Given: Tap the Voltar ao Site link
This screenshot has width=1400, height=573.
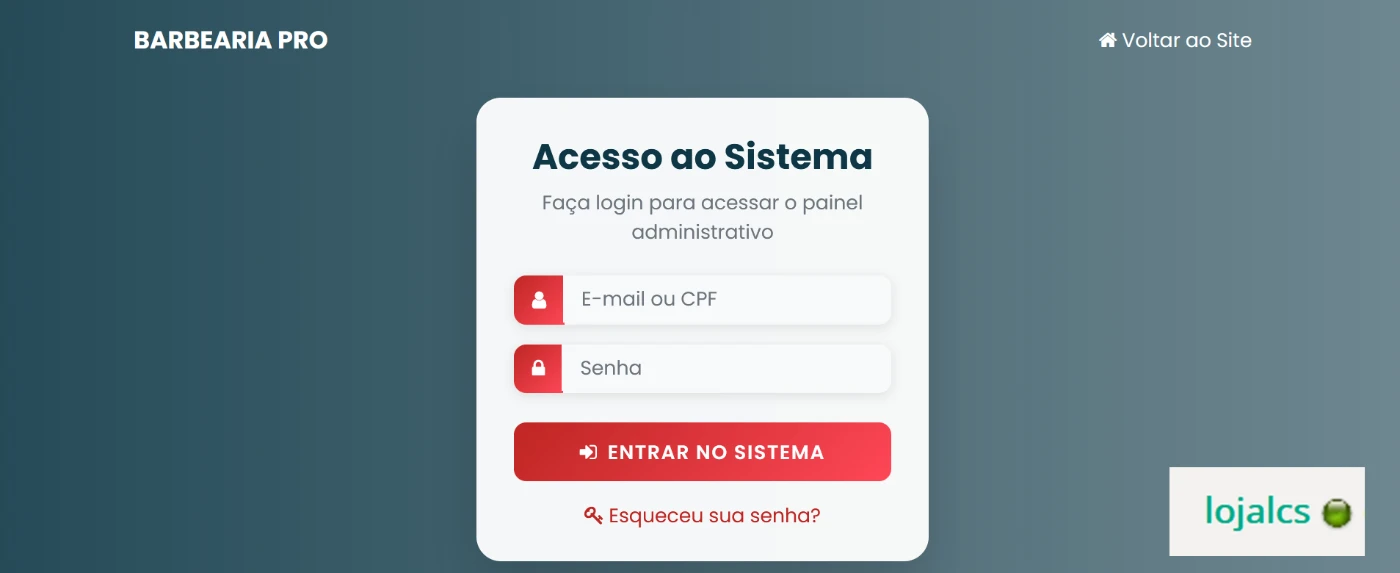Looking at the screenshot, I should pyautogui.click(x=1176, y=41).
